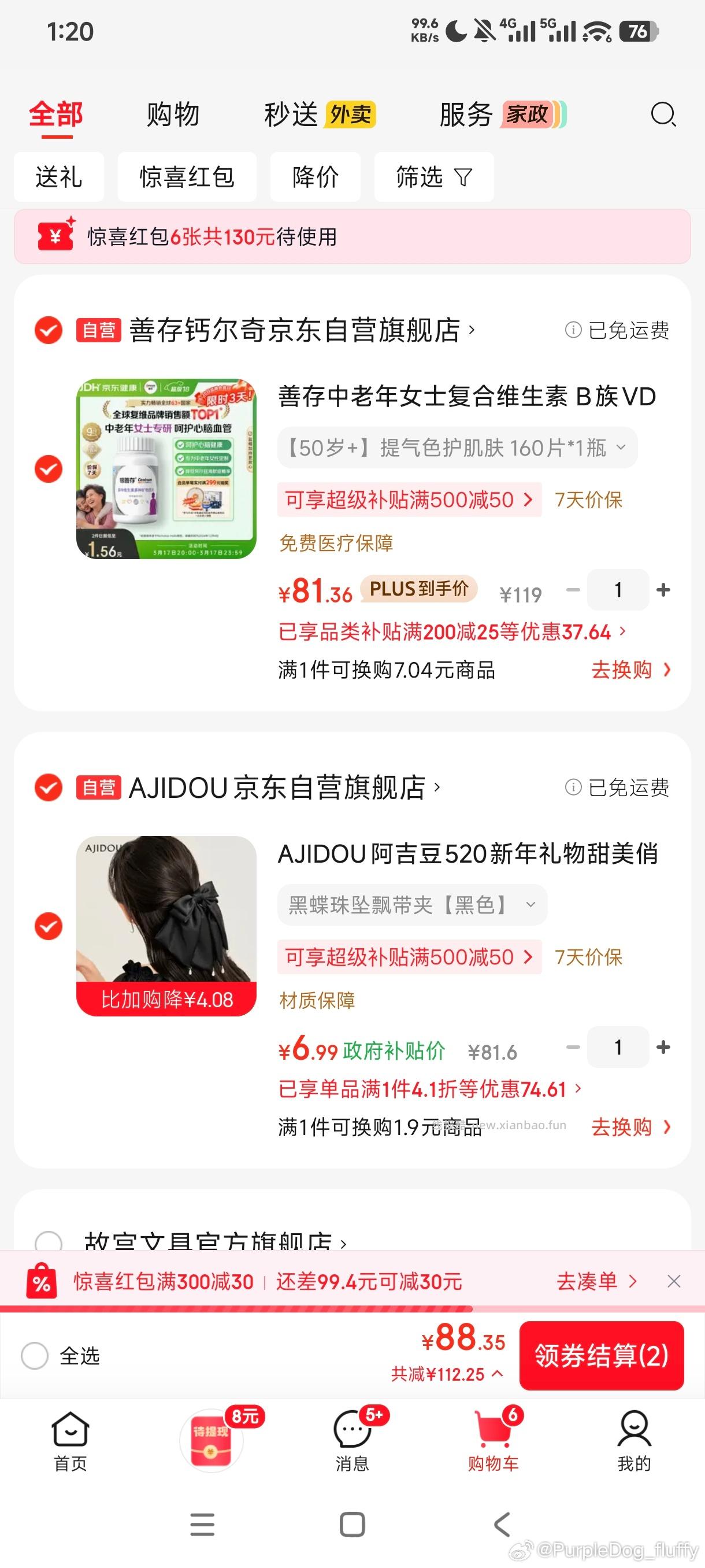Open the 筛选 filter option

433,176
